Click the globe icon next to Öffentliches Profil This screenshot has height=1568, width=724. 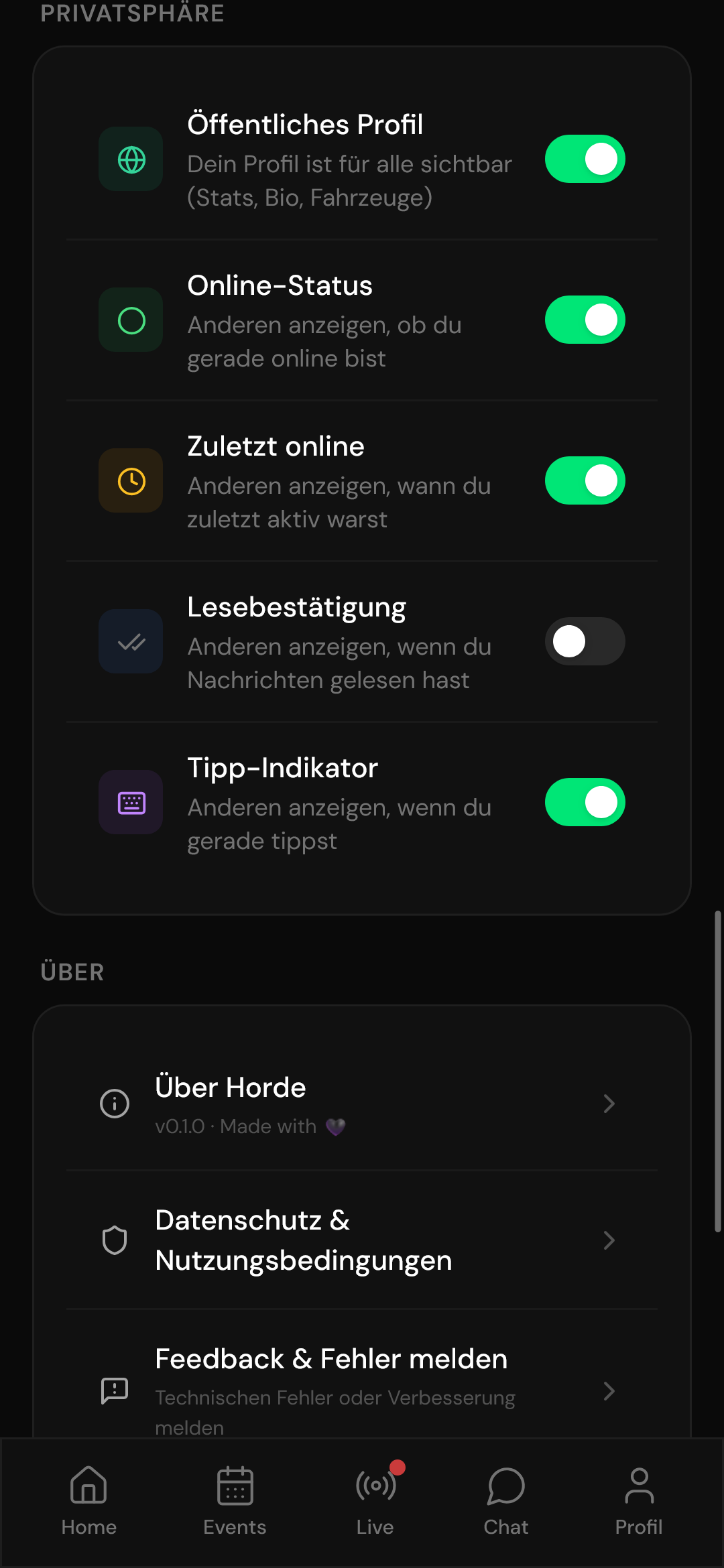click(130, 159)
